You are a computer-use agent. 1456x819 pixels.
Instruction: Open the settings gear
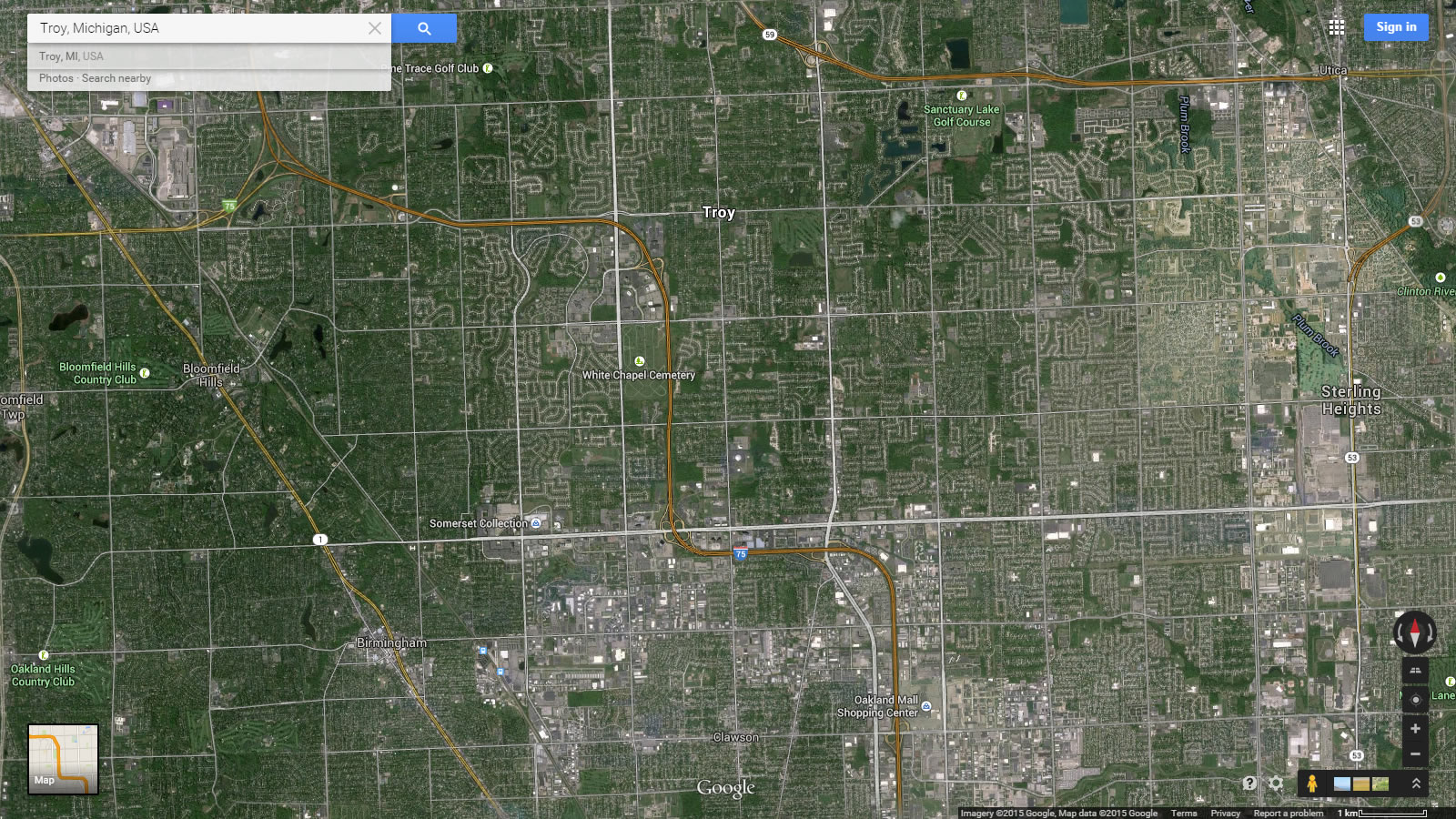tap(1276, 783)
